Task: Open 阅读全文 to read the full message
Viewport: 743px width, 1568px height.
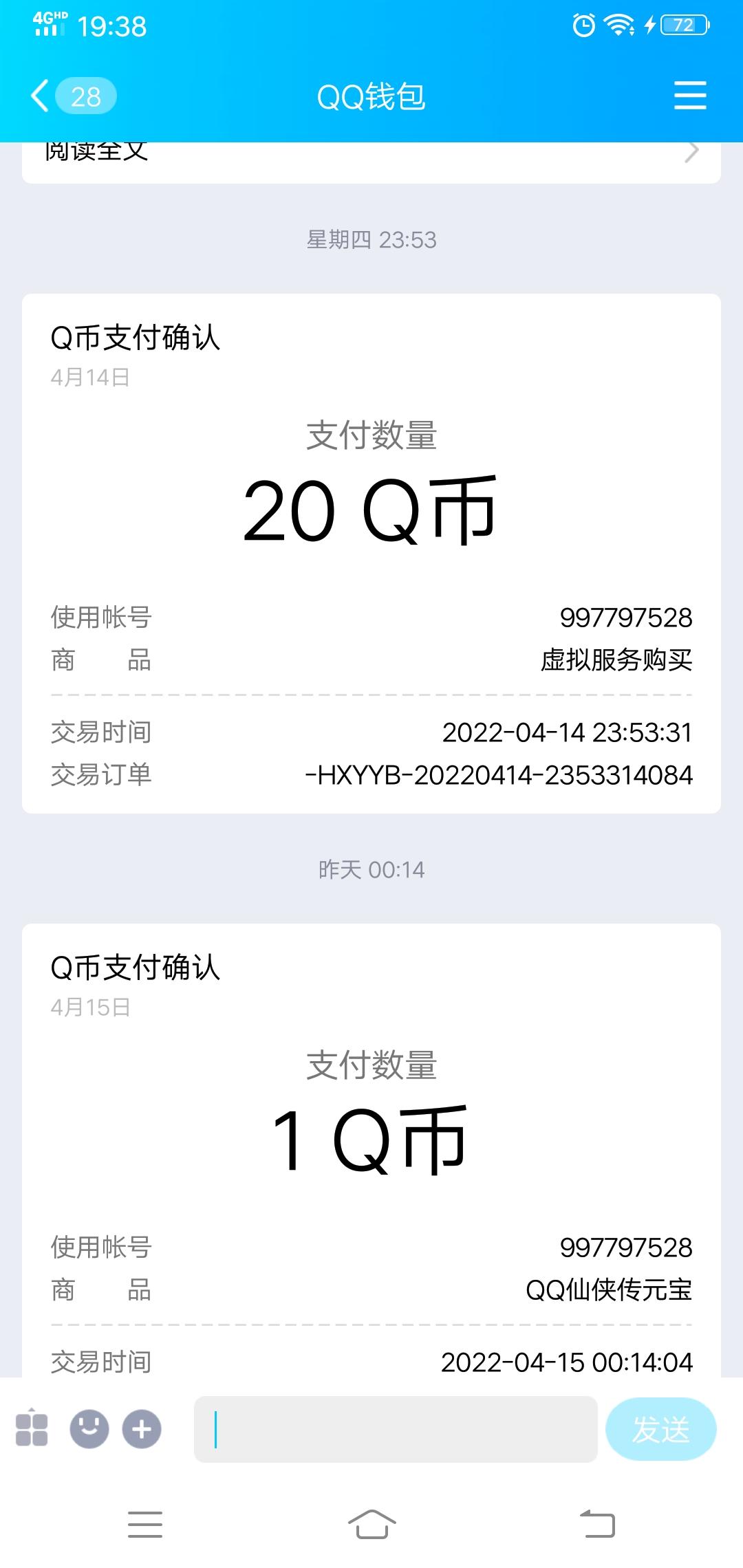Action: 371,157
